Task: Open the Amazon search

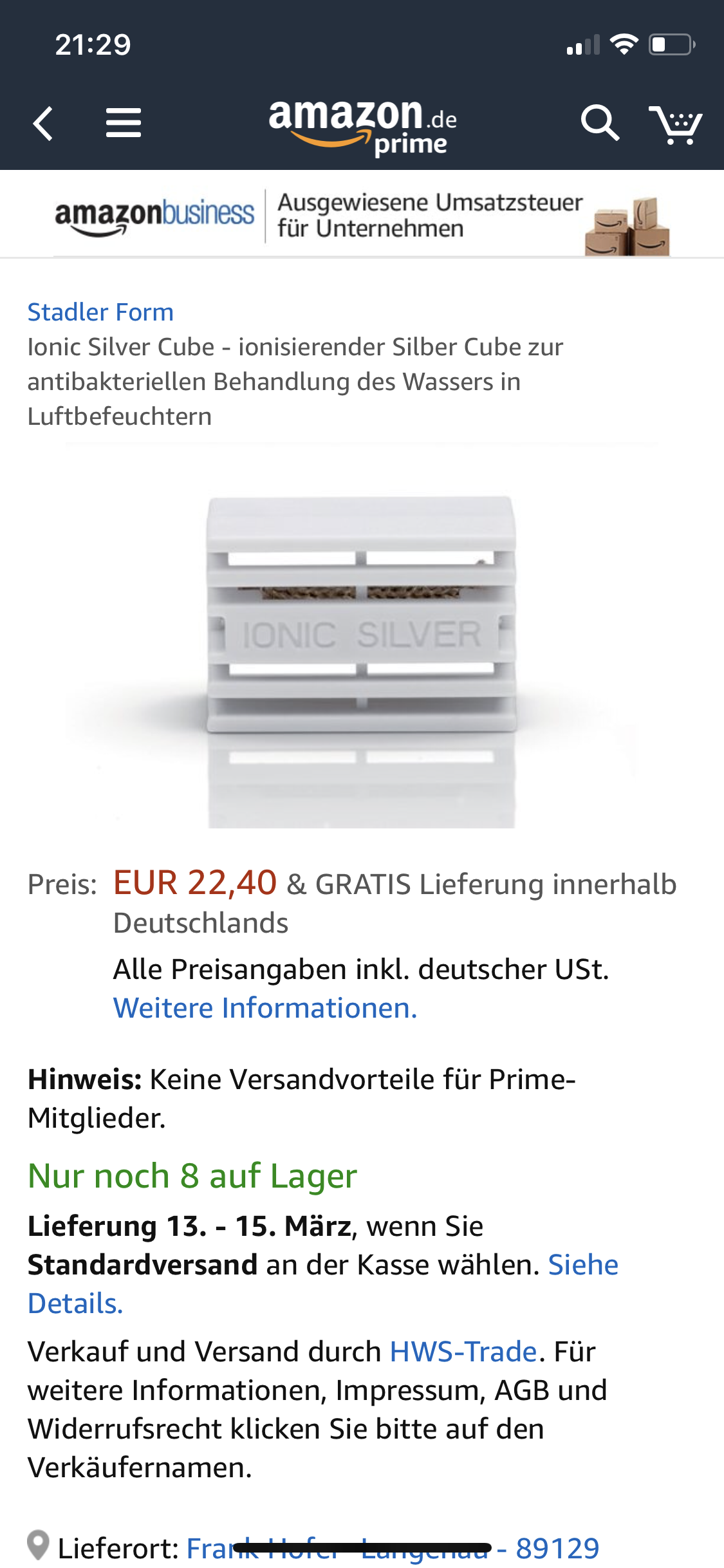Action: 599,123
